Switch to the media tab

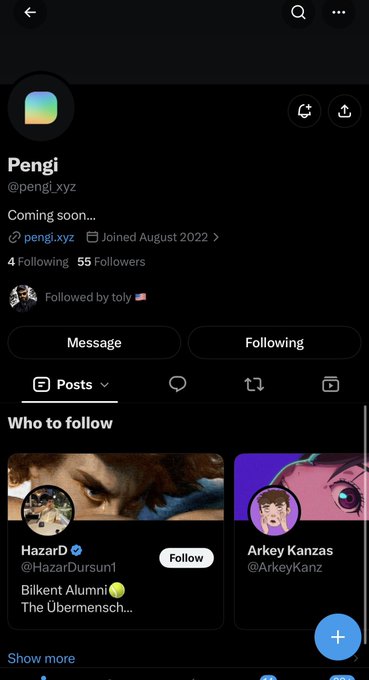[330, 384]
